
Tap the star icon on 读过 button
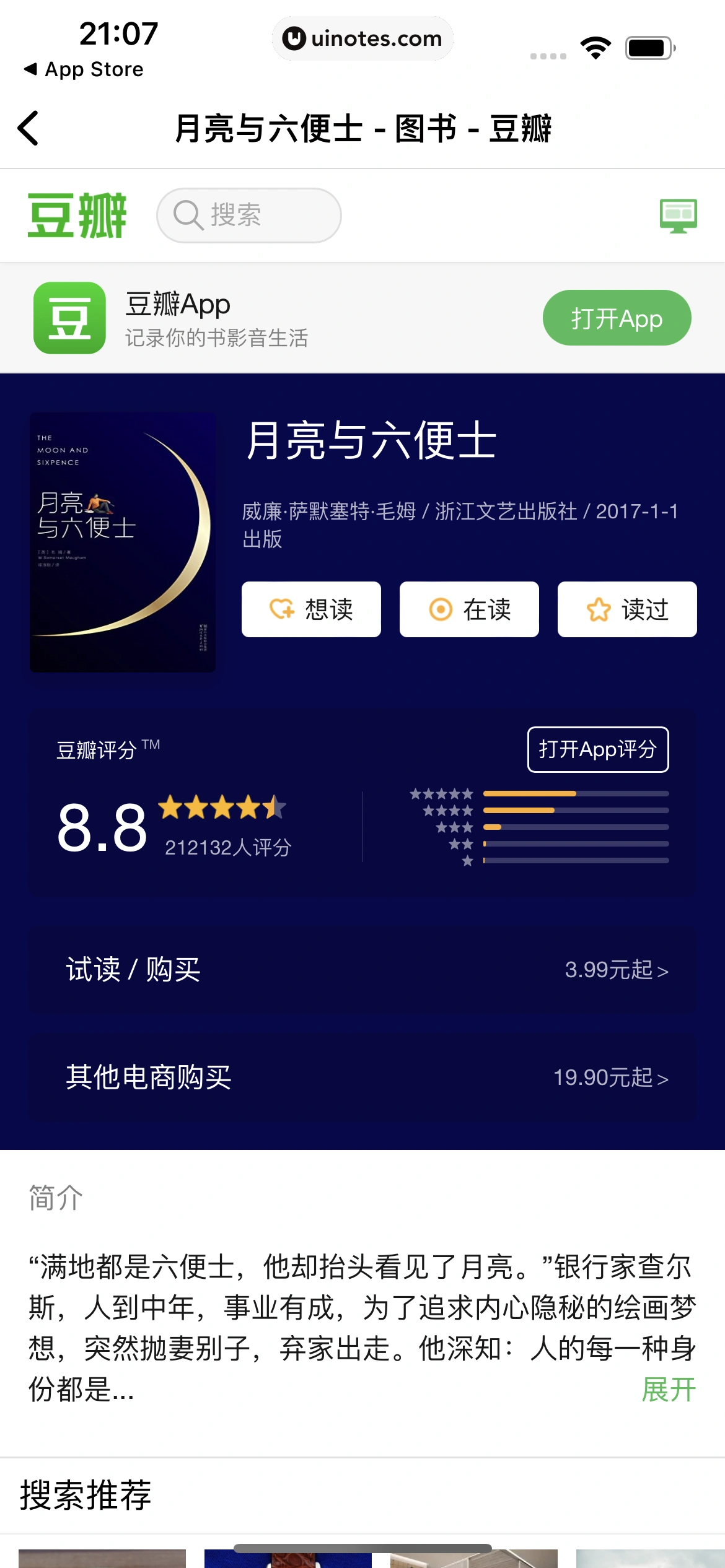click(599, 609)
